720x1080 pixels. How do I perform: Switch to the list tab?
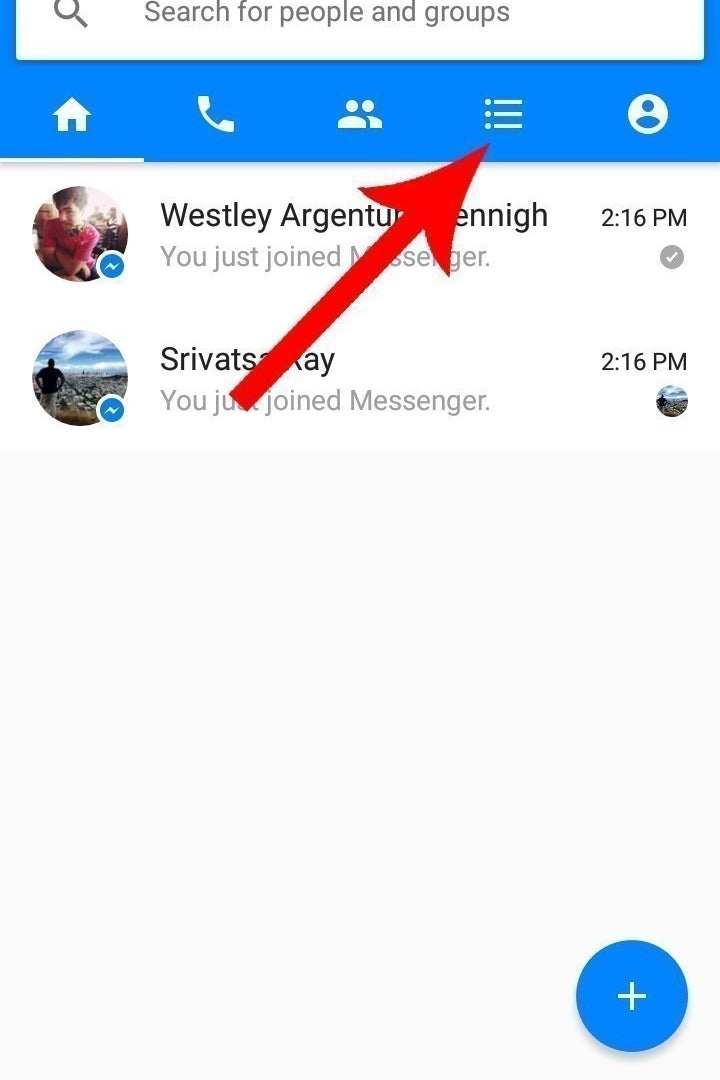point(504,115)
